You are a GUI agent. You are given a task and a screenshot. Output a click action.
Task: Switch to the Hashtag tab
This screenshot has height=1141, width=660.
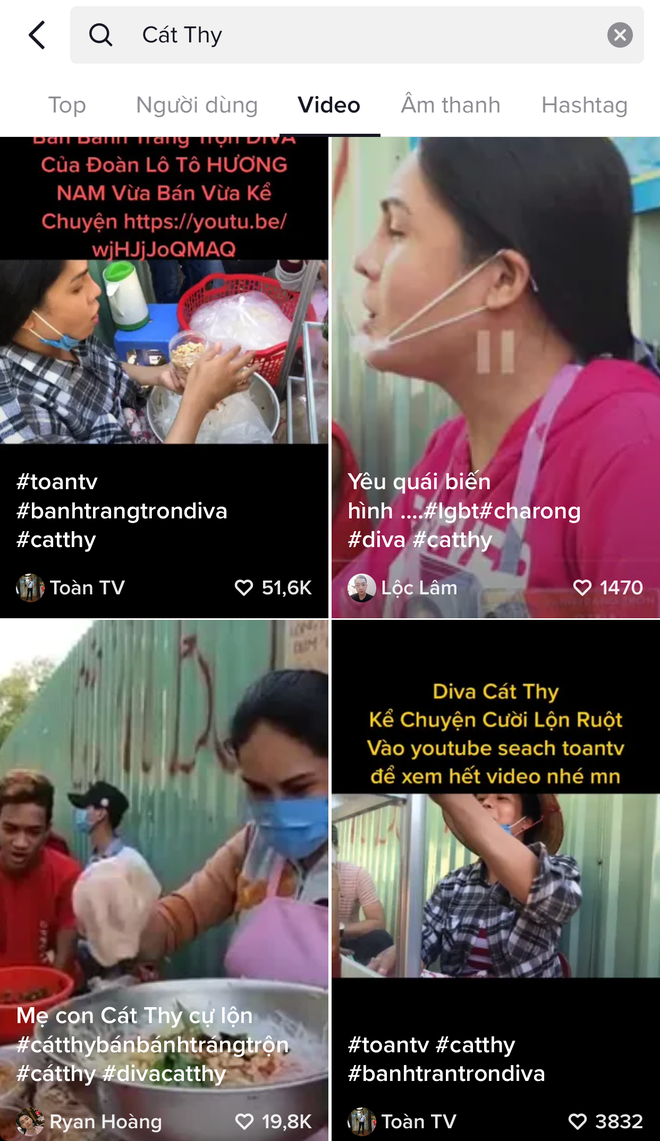click(x=584, y=105)
